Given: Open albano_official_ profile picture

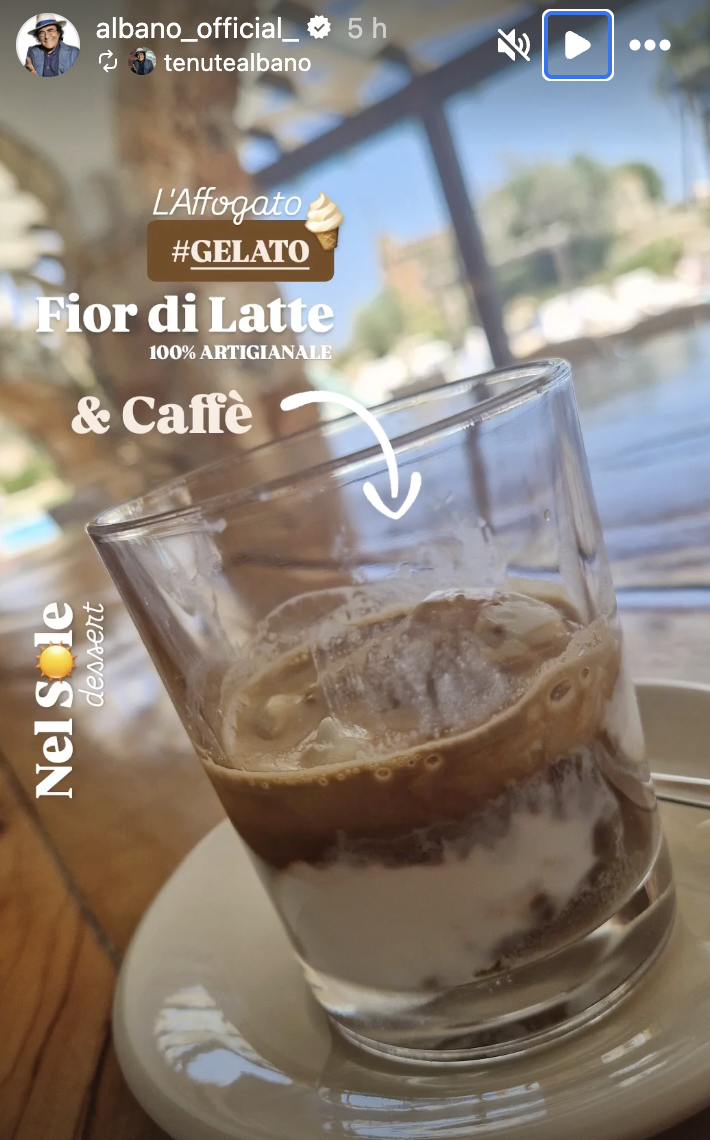Looking at the screenshot, I should coord(48,45).
